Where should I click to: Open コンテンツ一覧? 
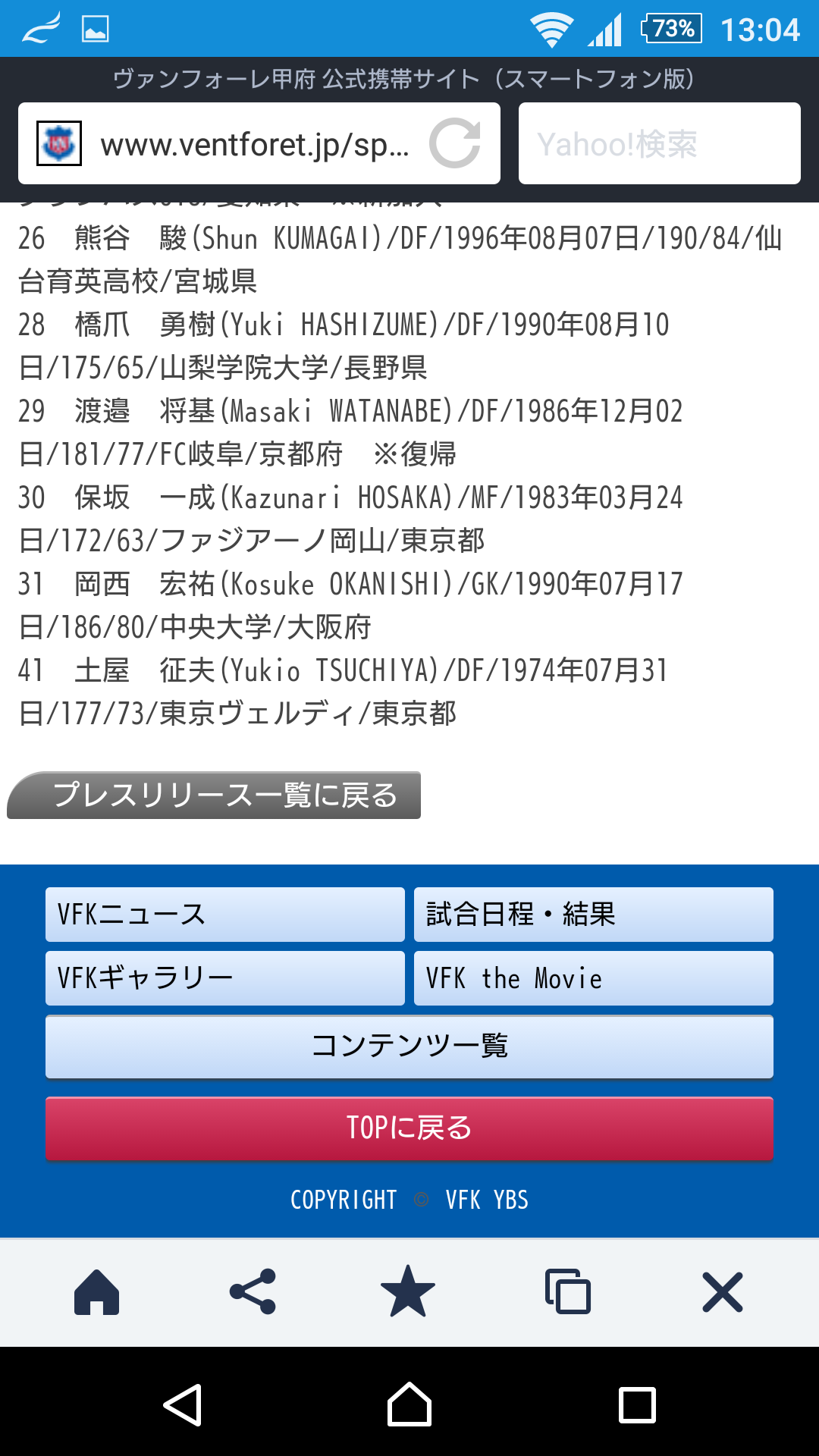point(409,1046)
